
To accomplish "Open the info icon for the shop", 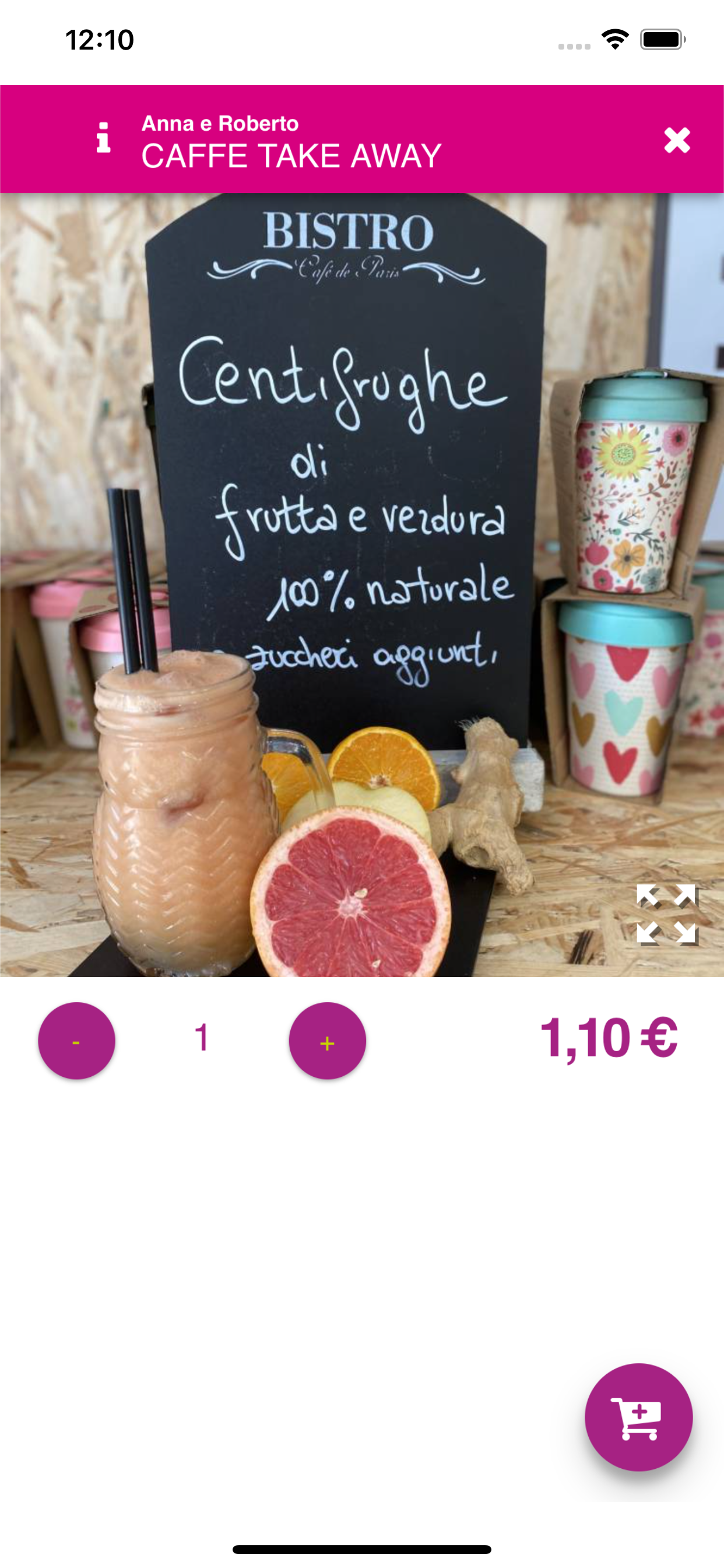I will 103,138.
